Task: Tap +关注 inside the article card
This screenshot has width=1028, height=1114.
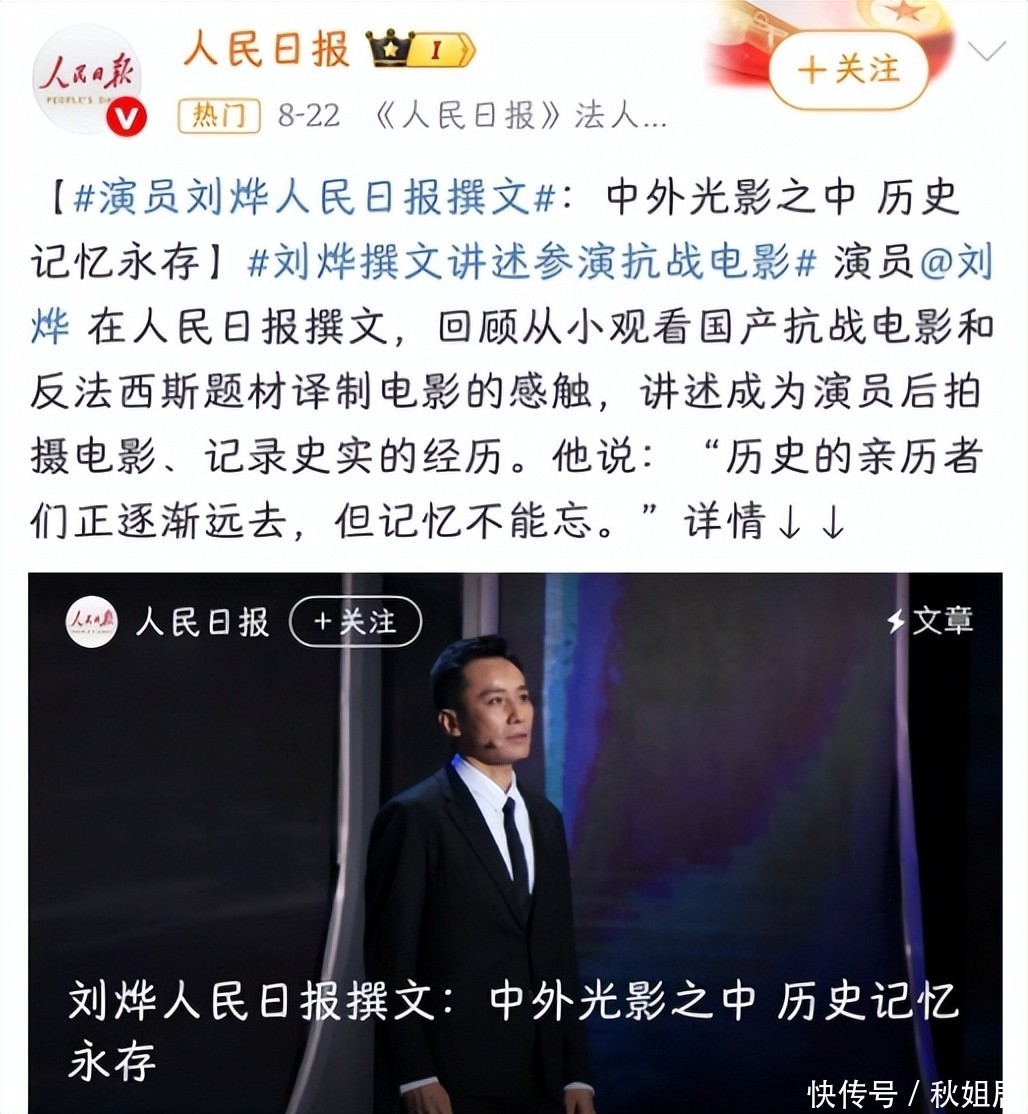Action: pyautogui.click(x=355, y=622)
